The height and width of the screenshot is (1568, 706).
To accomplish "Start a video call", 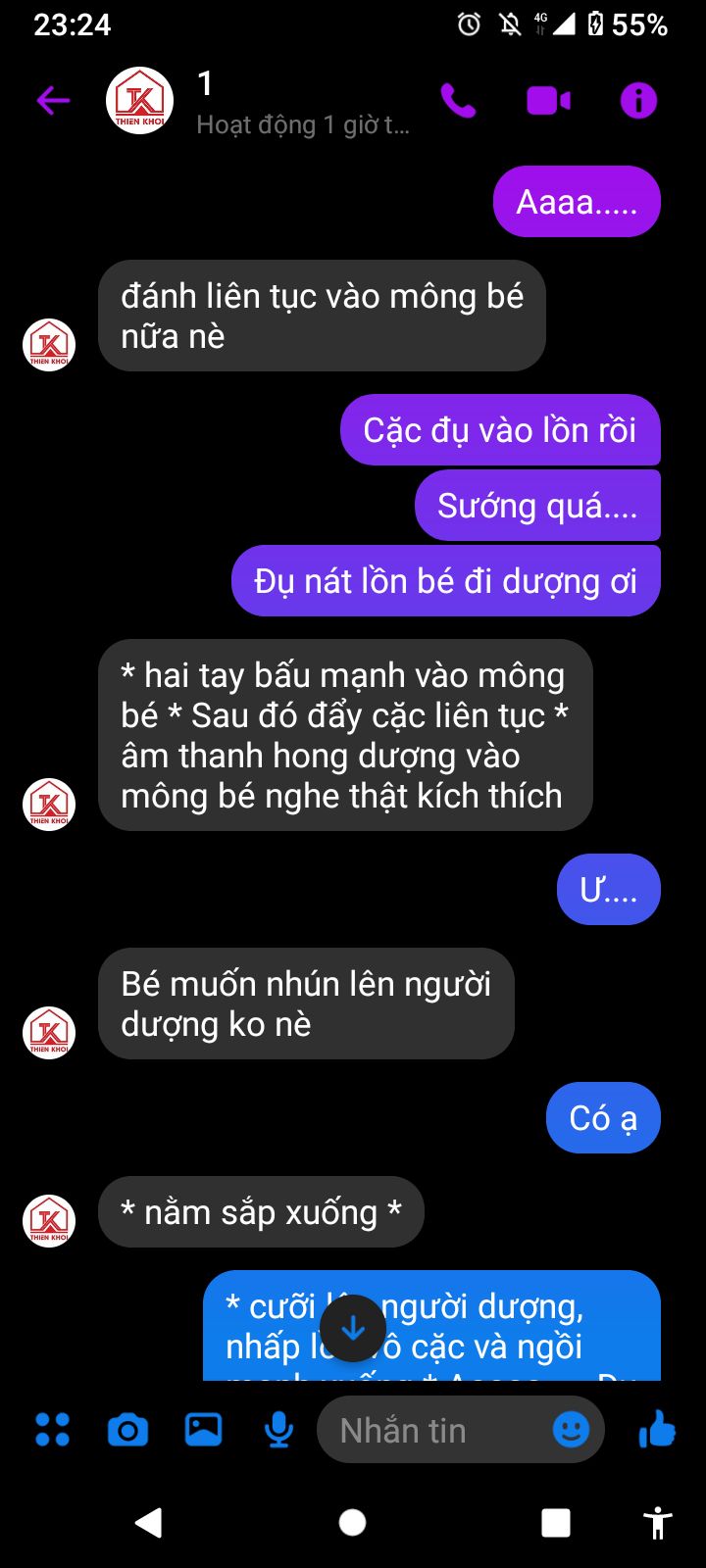I will pyautogui.click(x=548, y=100).
